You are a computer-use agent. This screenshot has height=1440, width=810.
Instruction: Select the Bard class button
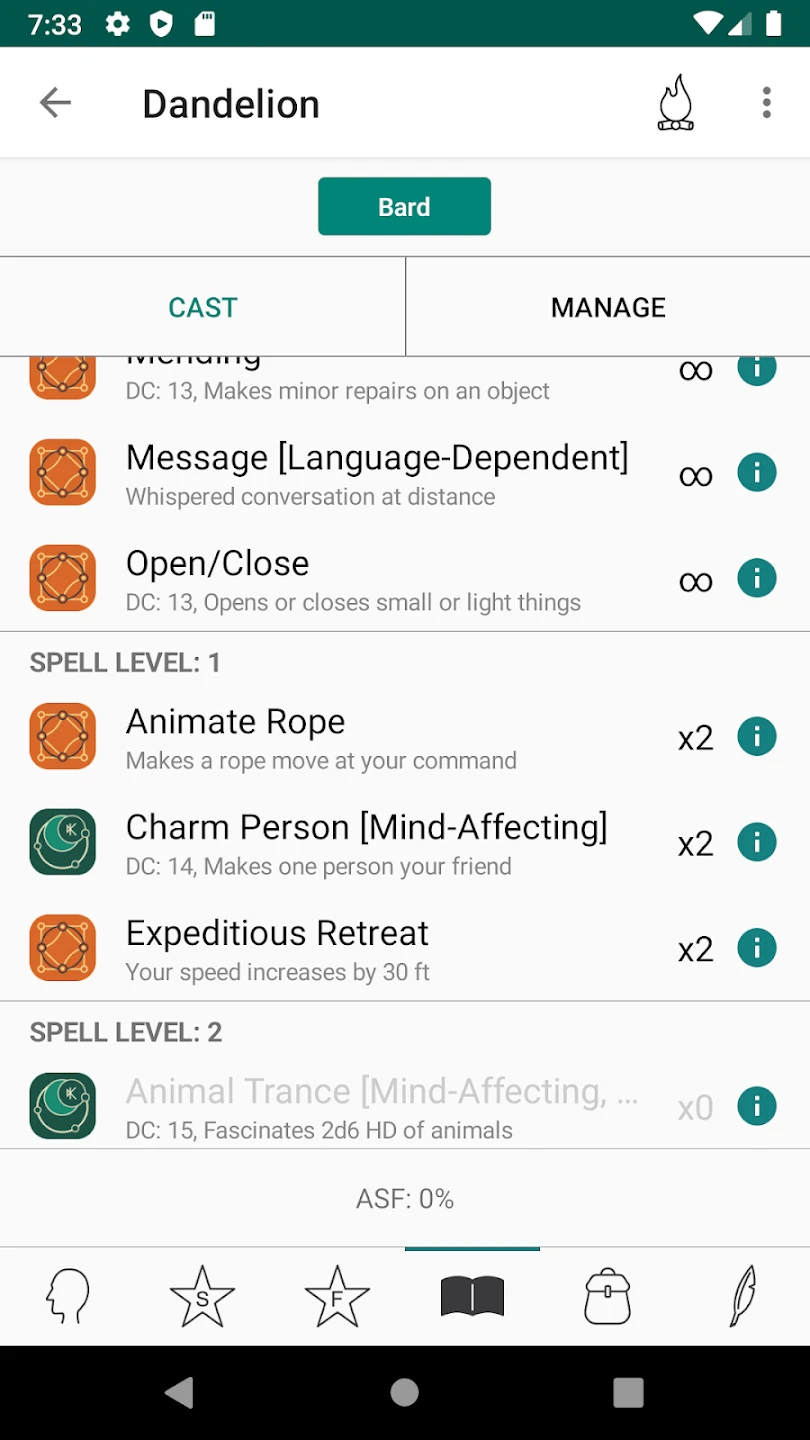point(404,207)
